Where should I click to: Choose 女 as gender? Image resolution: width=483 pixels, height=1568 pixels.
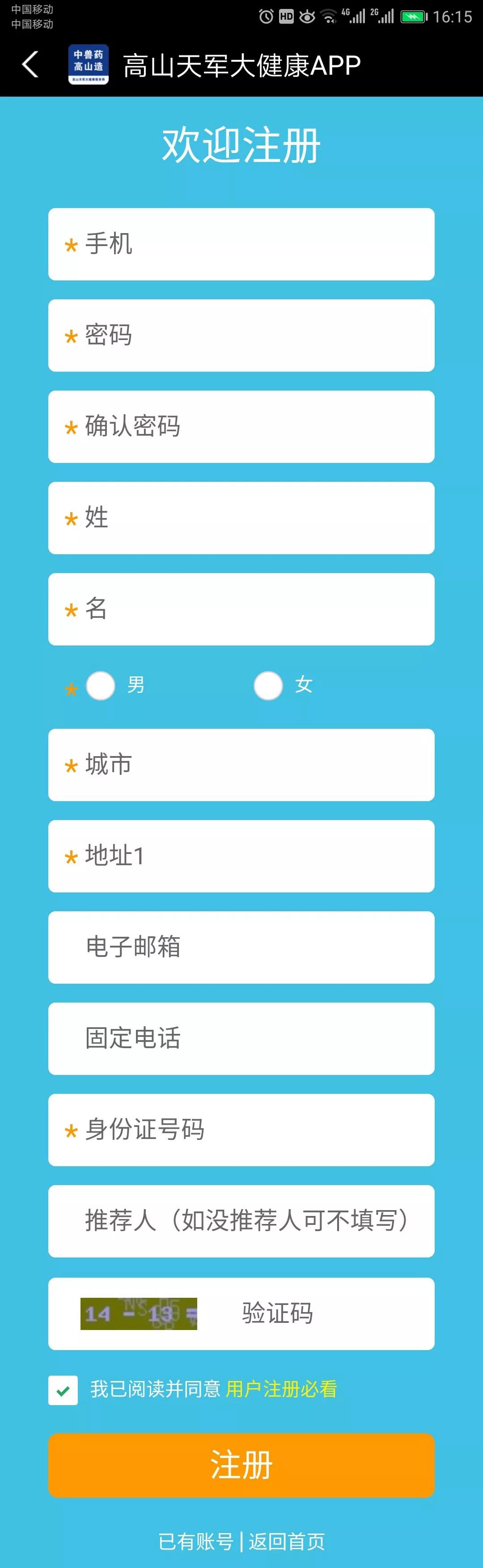click(x=268, y=686)
